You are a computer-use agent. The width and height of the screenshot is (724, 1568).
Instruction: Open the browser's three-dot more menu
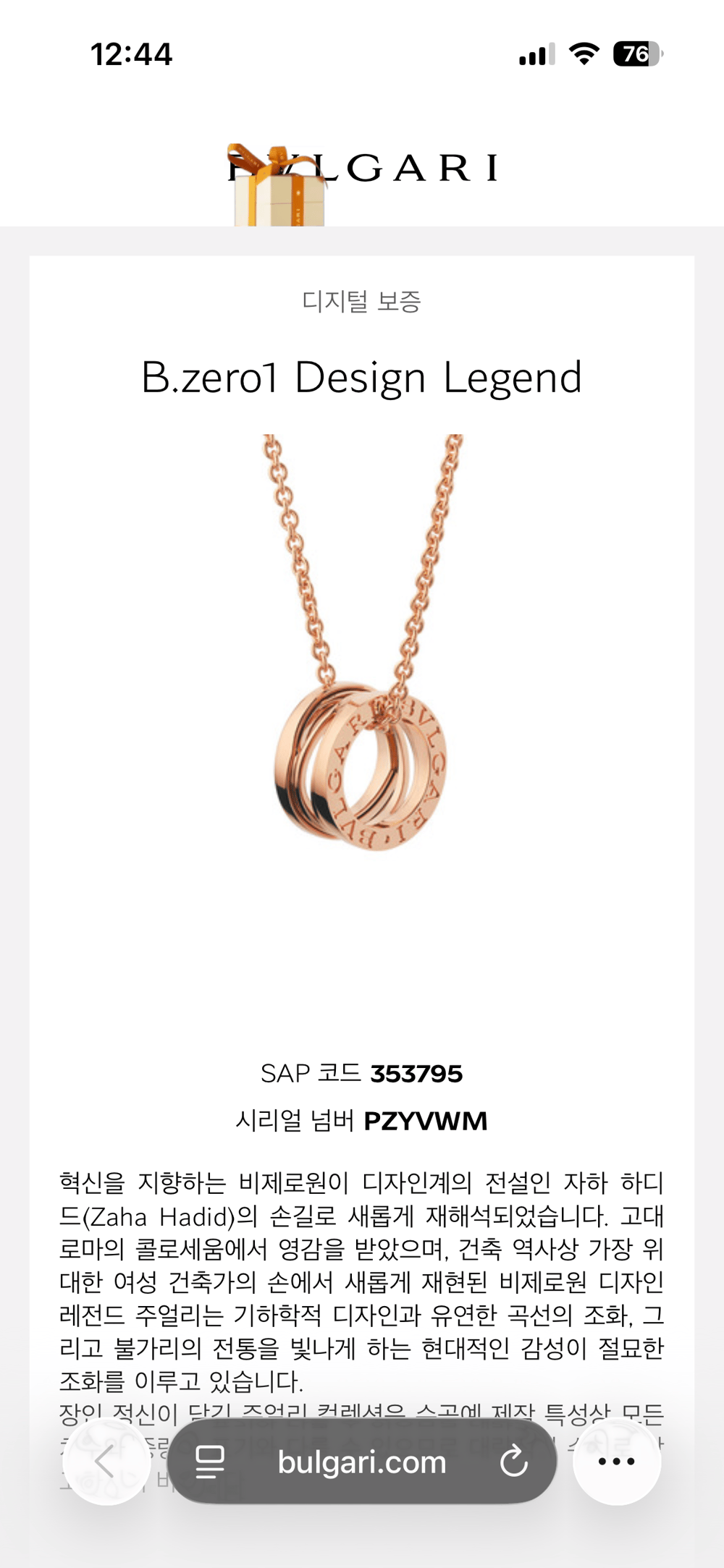tap(616, 1462)
